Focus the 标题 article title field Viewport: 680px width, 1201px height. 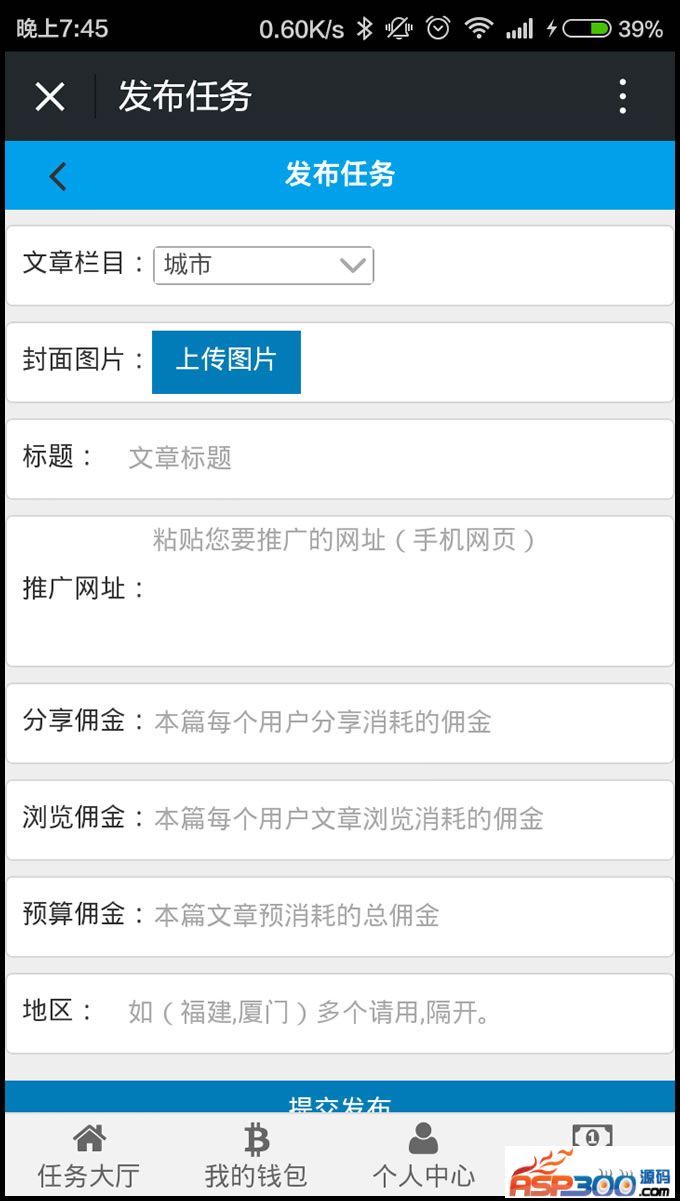coord(390,459)
